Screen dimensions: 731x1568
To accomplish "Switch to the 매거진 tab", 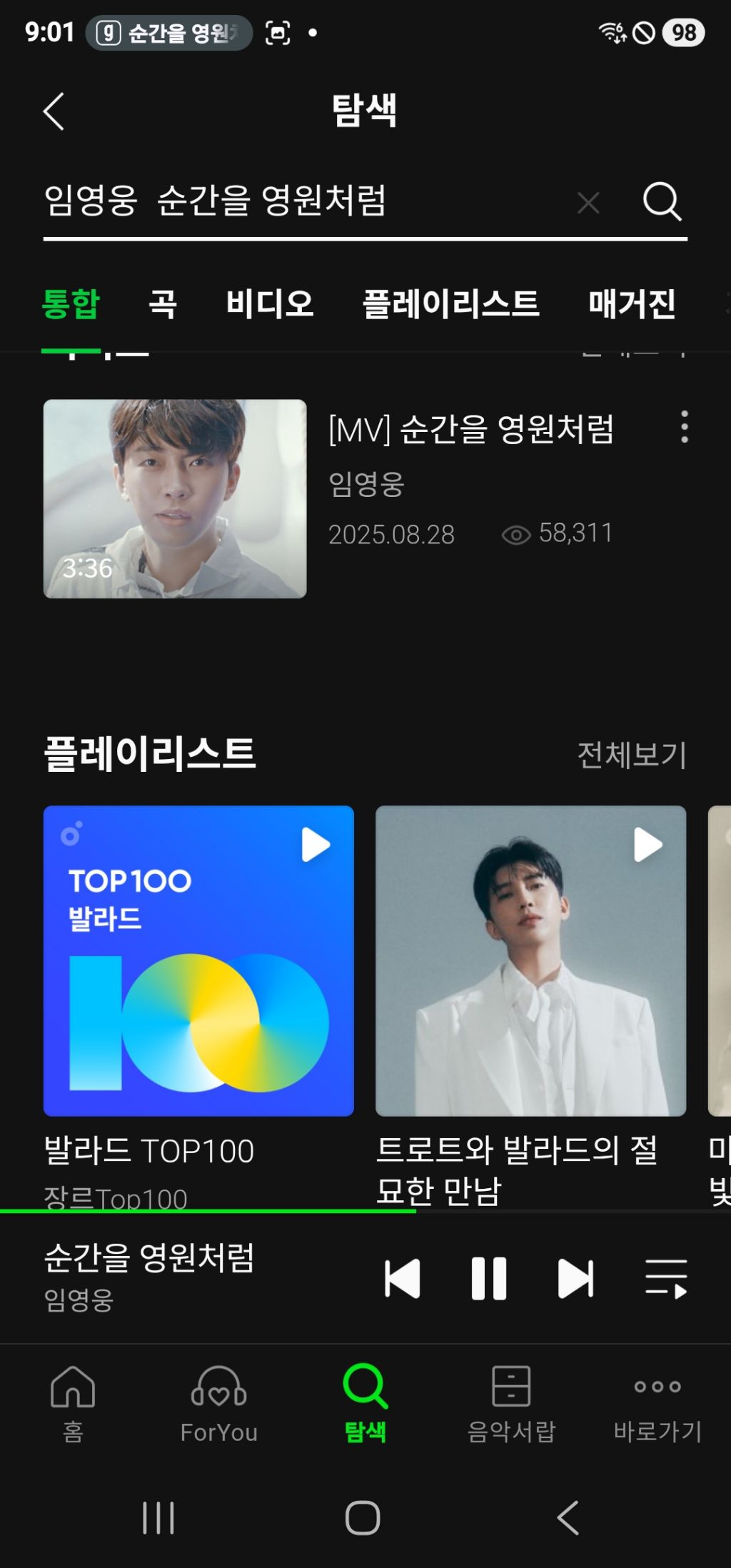I will (632, 304).
